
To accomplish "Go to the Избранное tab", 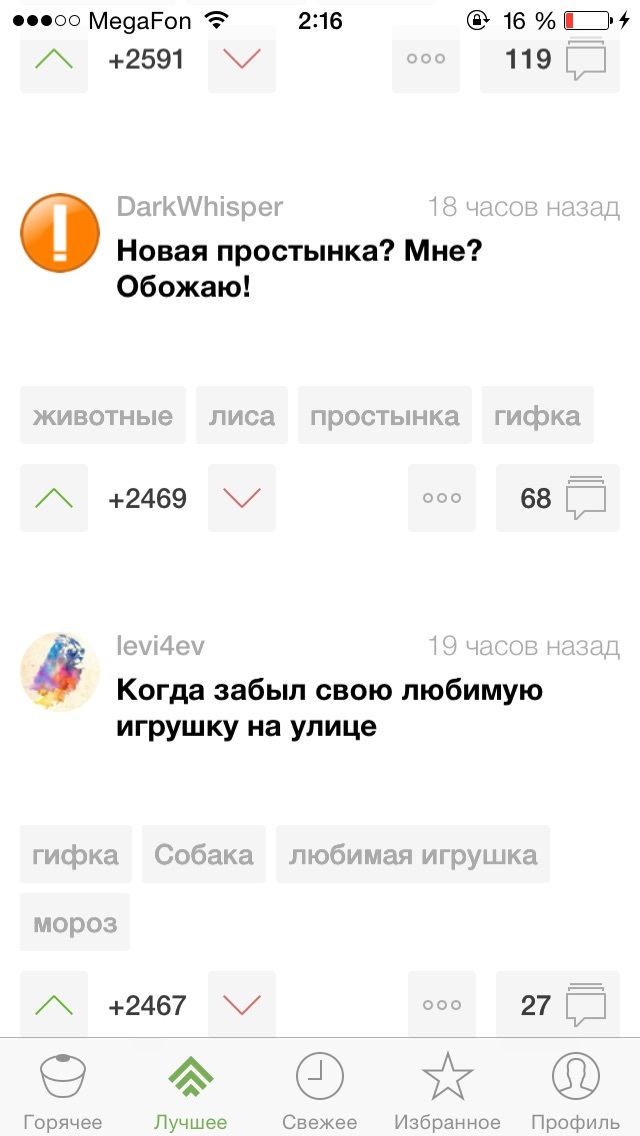I will (x=447, y=1091).
